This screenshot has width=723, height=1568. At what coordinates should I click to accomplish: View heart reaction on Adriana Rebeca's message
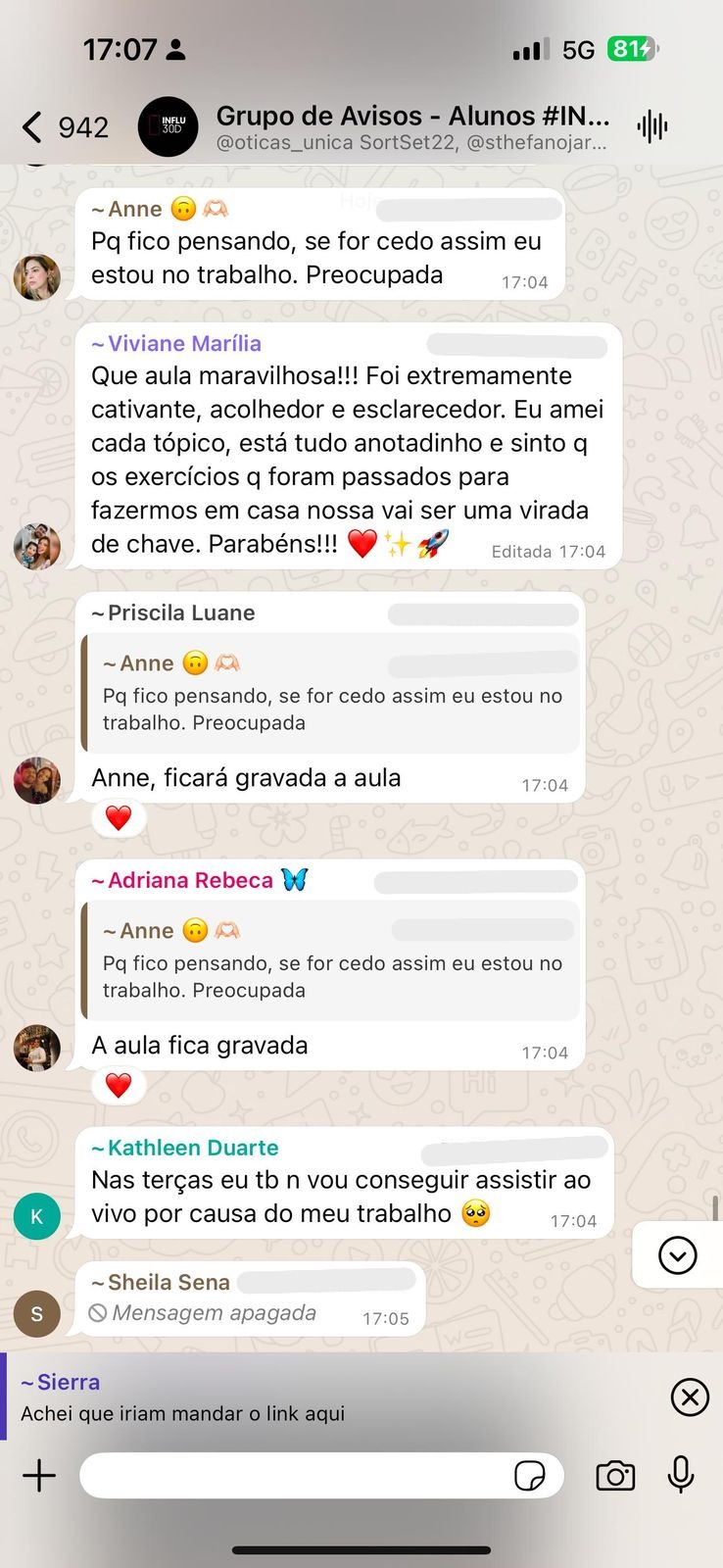click(119, 1085)
